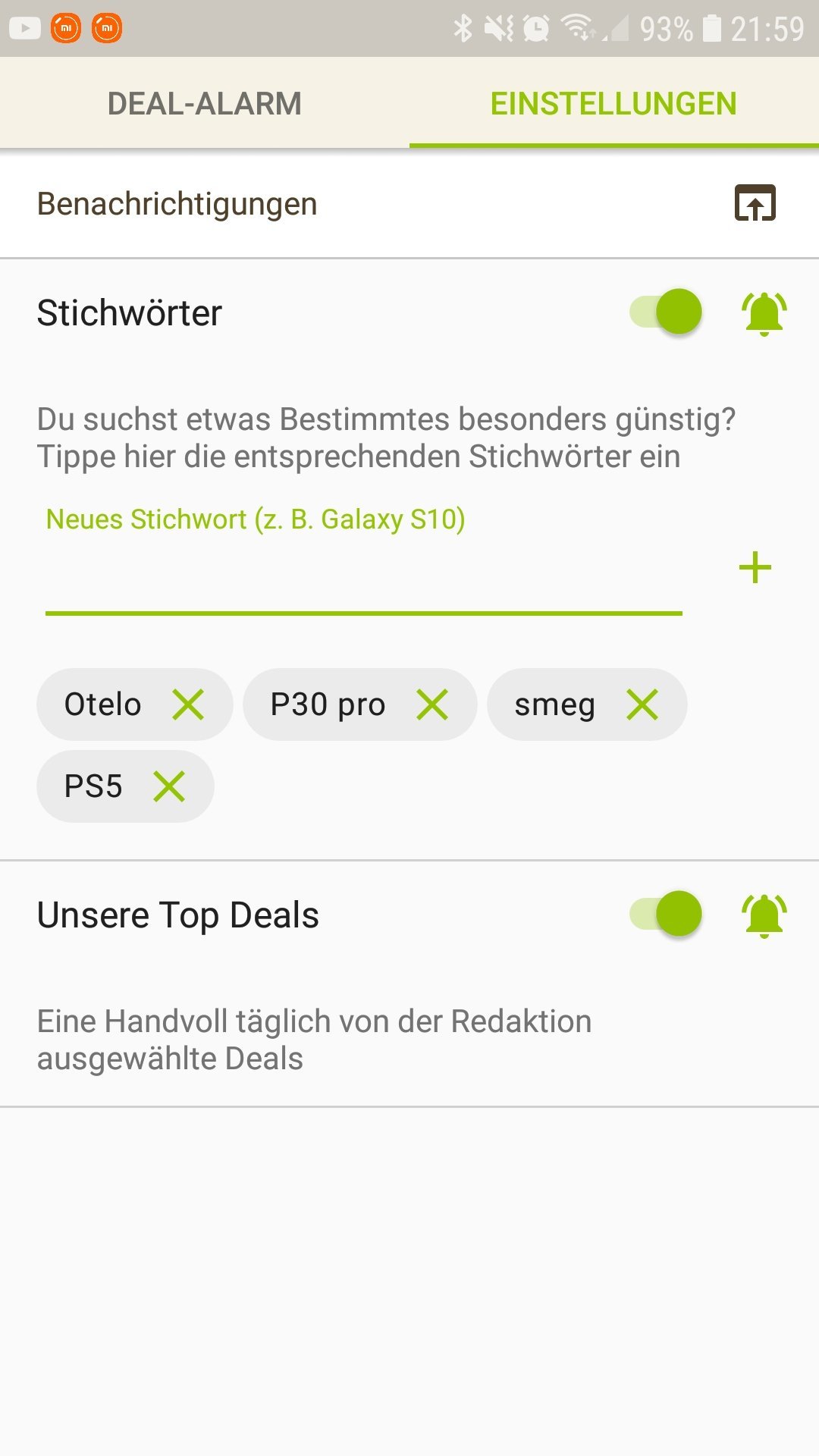Disable the Unsere Top Deals switch

coord(666,914)
